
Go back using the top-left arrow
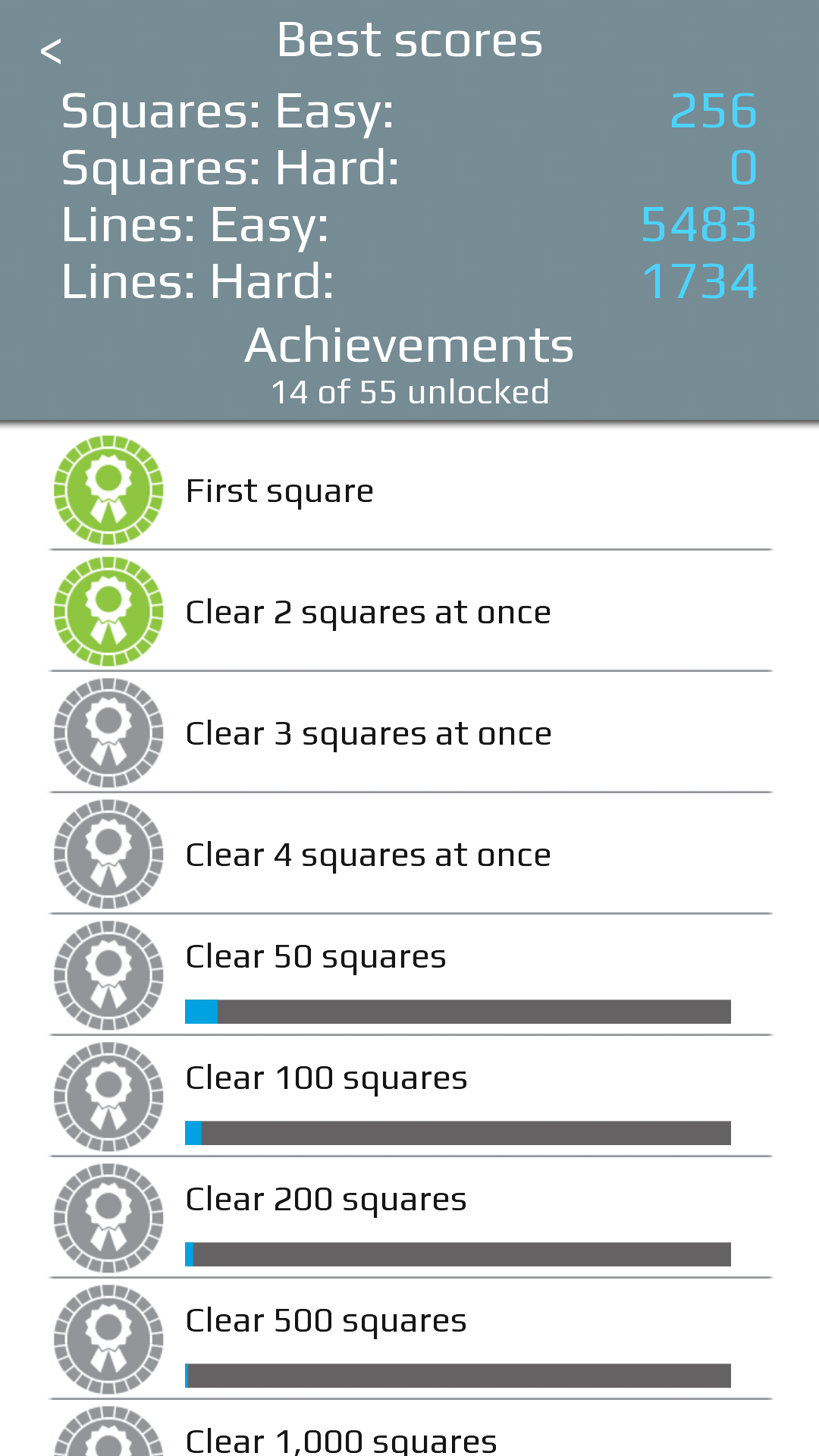(51, 52)
